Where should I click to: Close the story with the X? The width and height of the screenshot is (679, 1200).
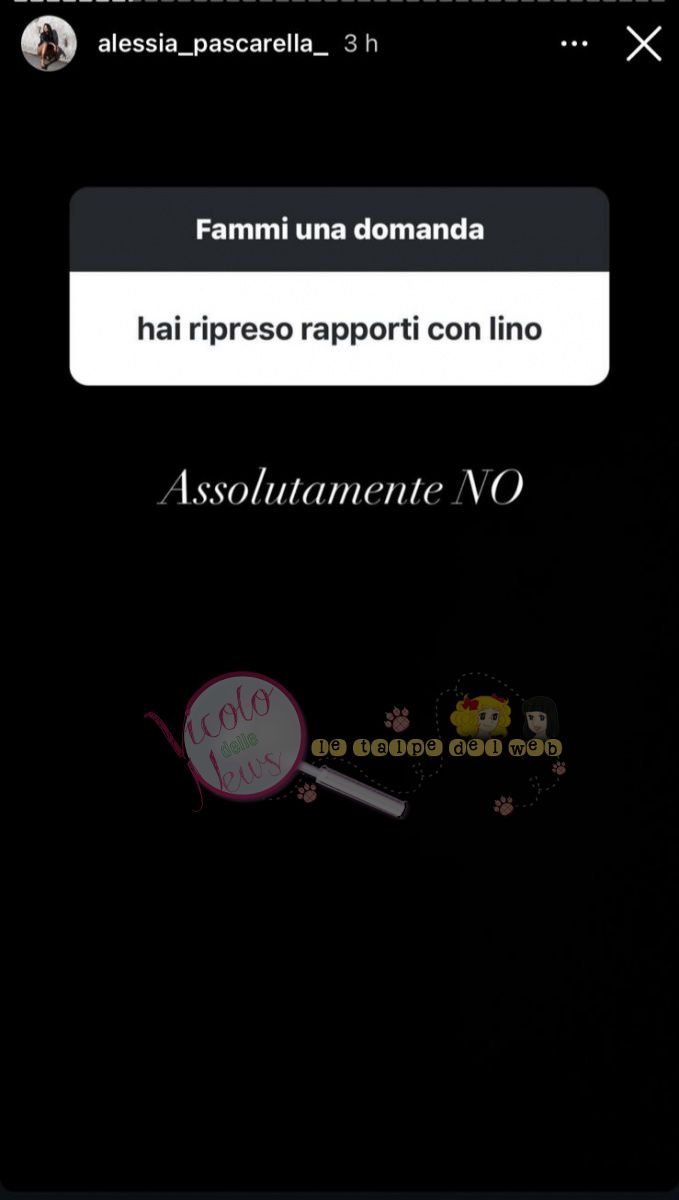point(643,44)
